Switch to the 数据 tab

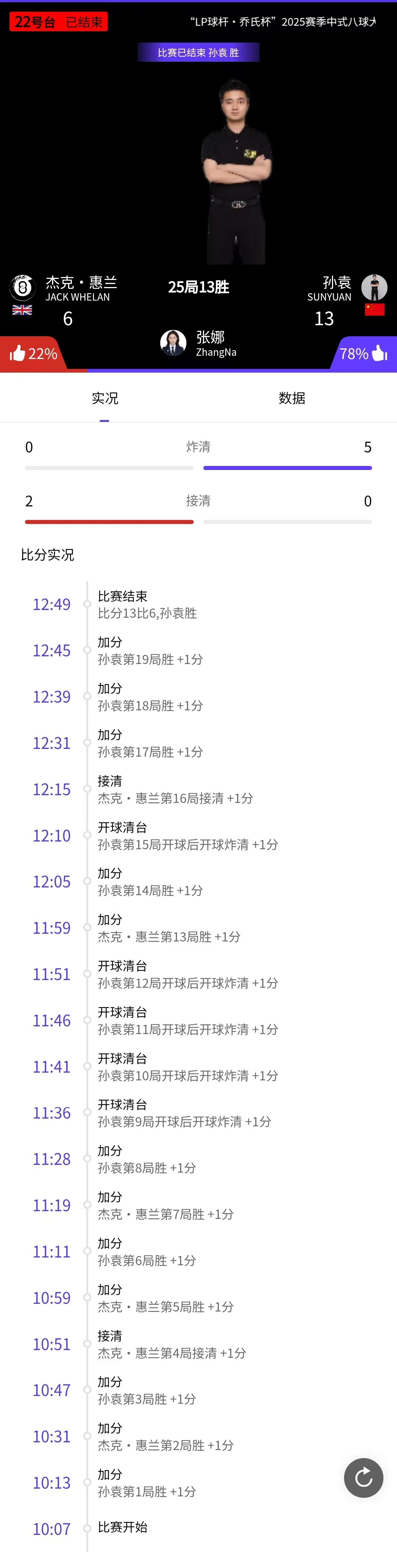[x=292, y=398]
